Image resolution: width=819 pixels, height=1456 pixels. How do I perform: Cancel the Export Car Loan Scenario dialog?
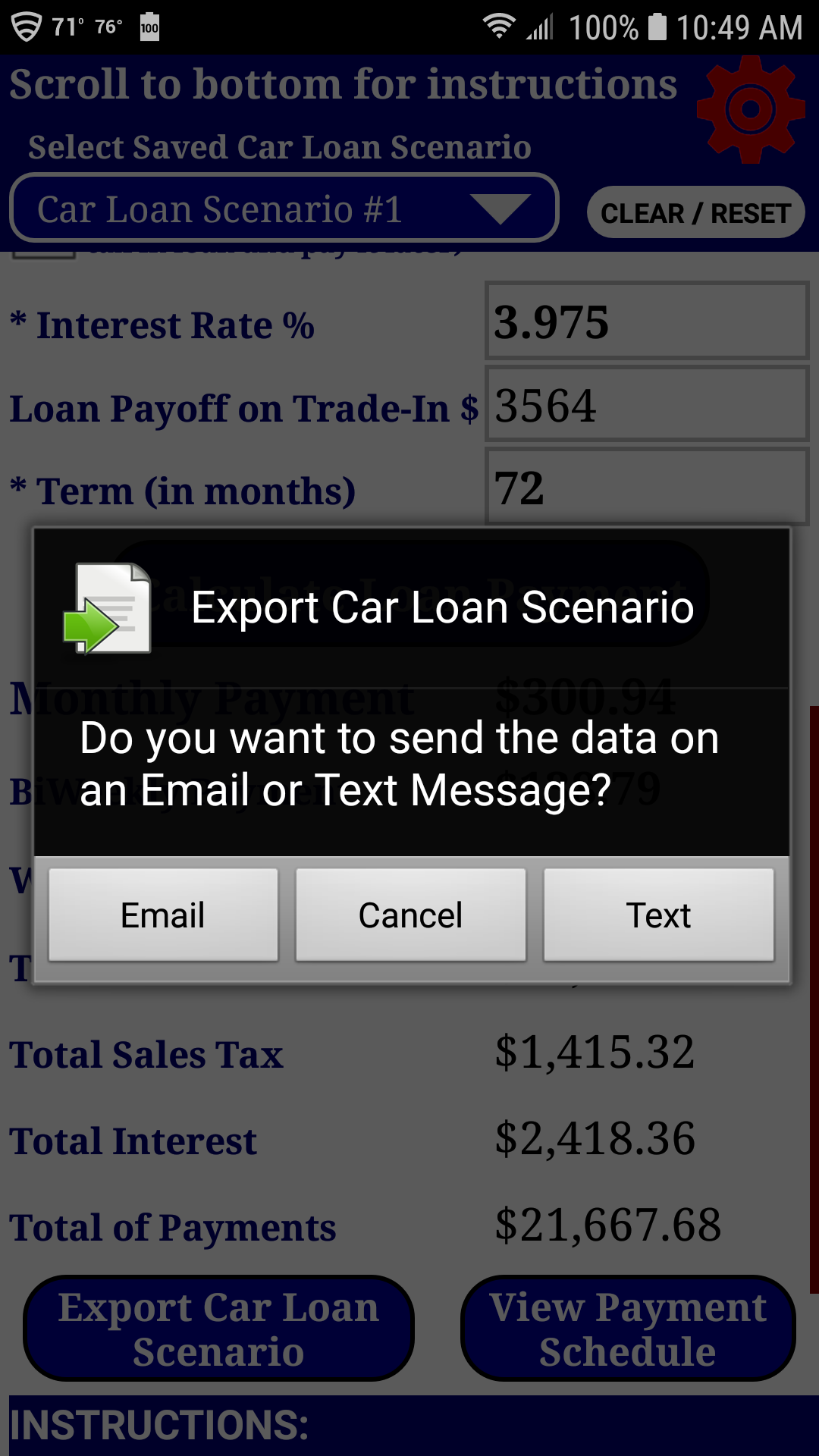click(x=410, y=914)
